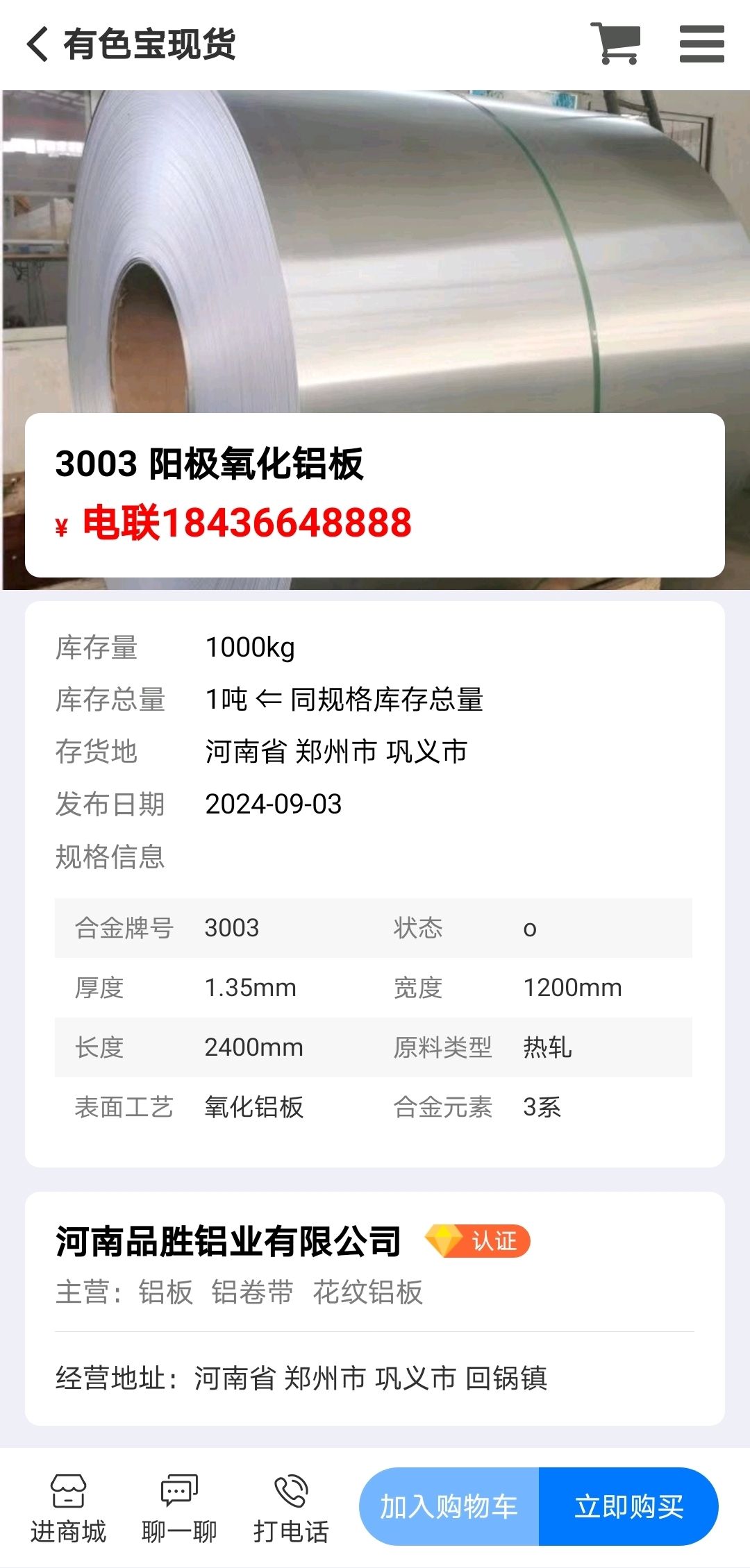Open 河南品胜铝业有限公司 company card
The height and width of the screenshot is (1568, 750).
[375, 1308]
